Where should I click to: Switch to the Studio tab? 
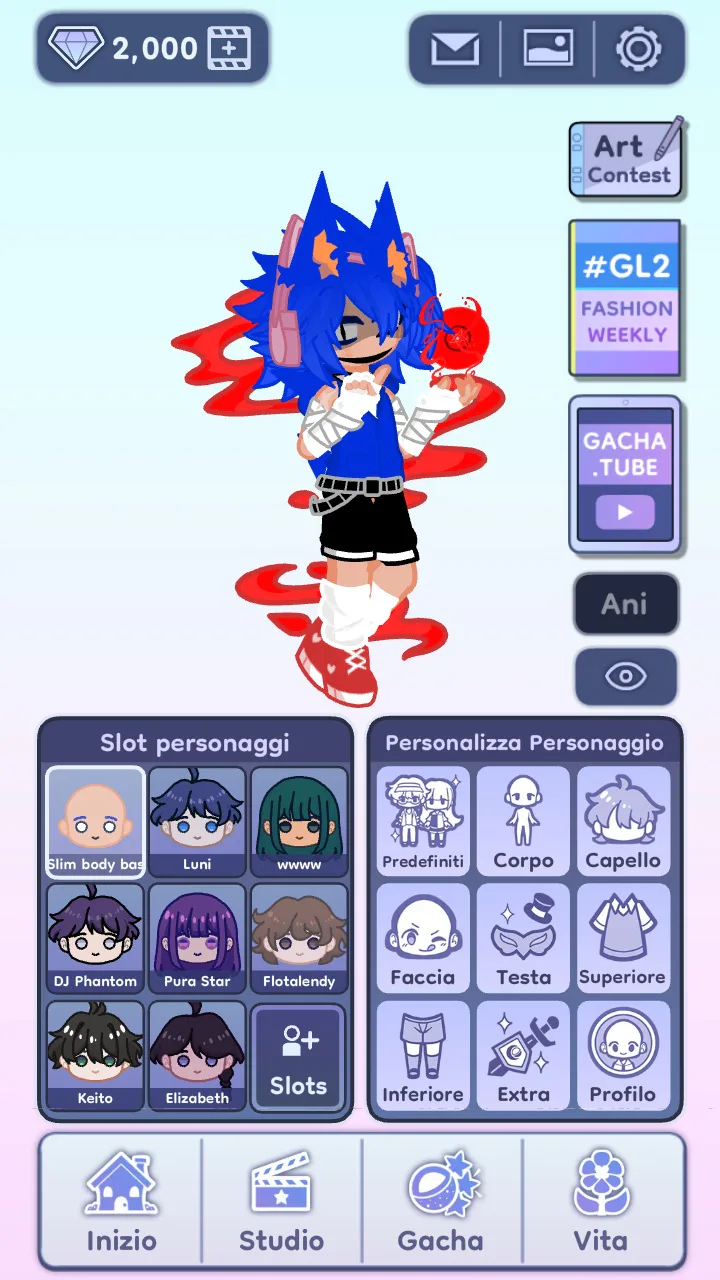281,1202
